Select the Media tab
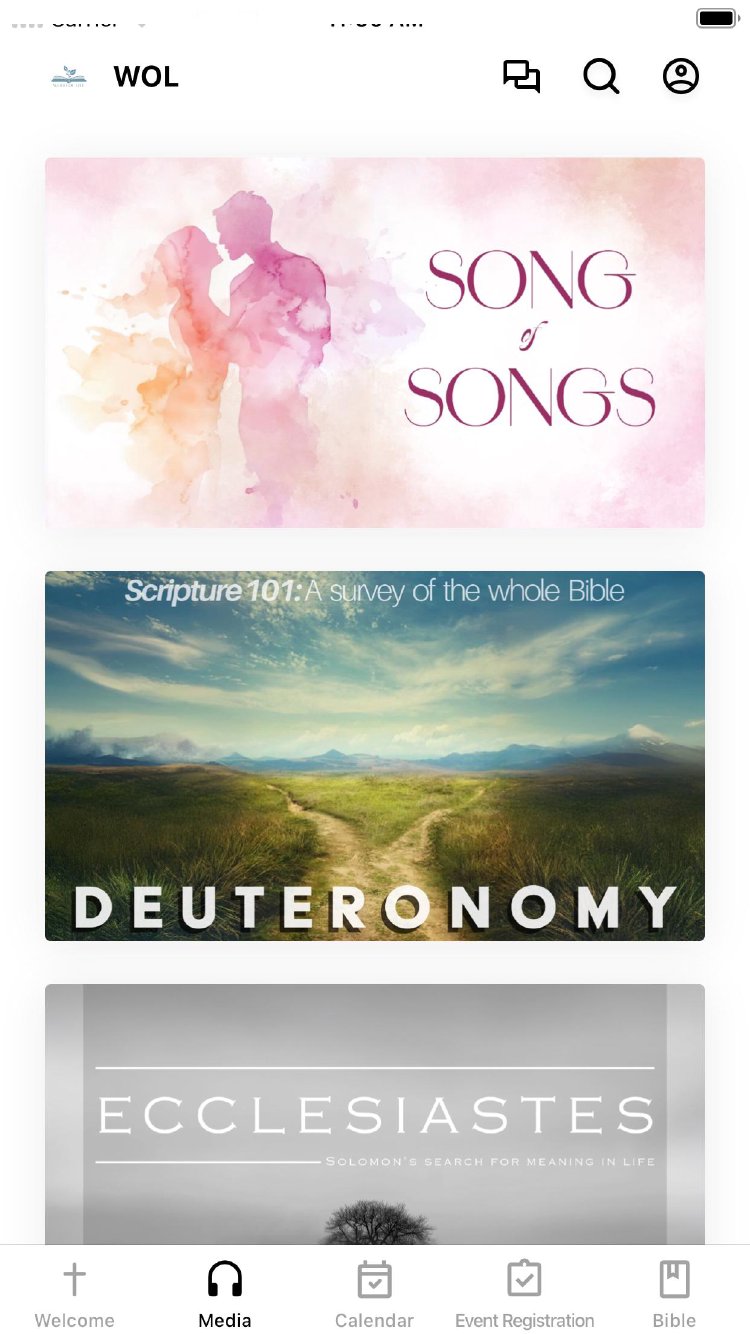Image resolution: width=750 pixels, height=1334 pixels. click(x=225, y=1293)
